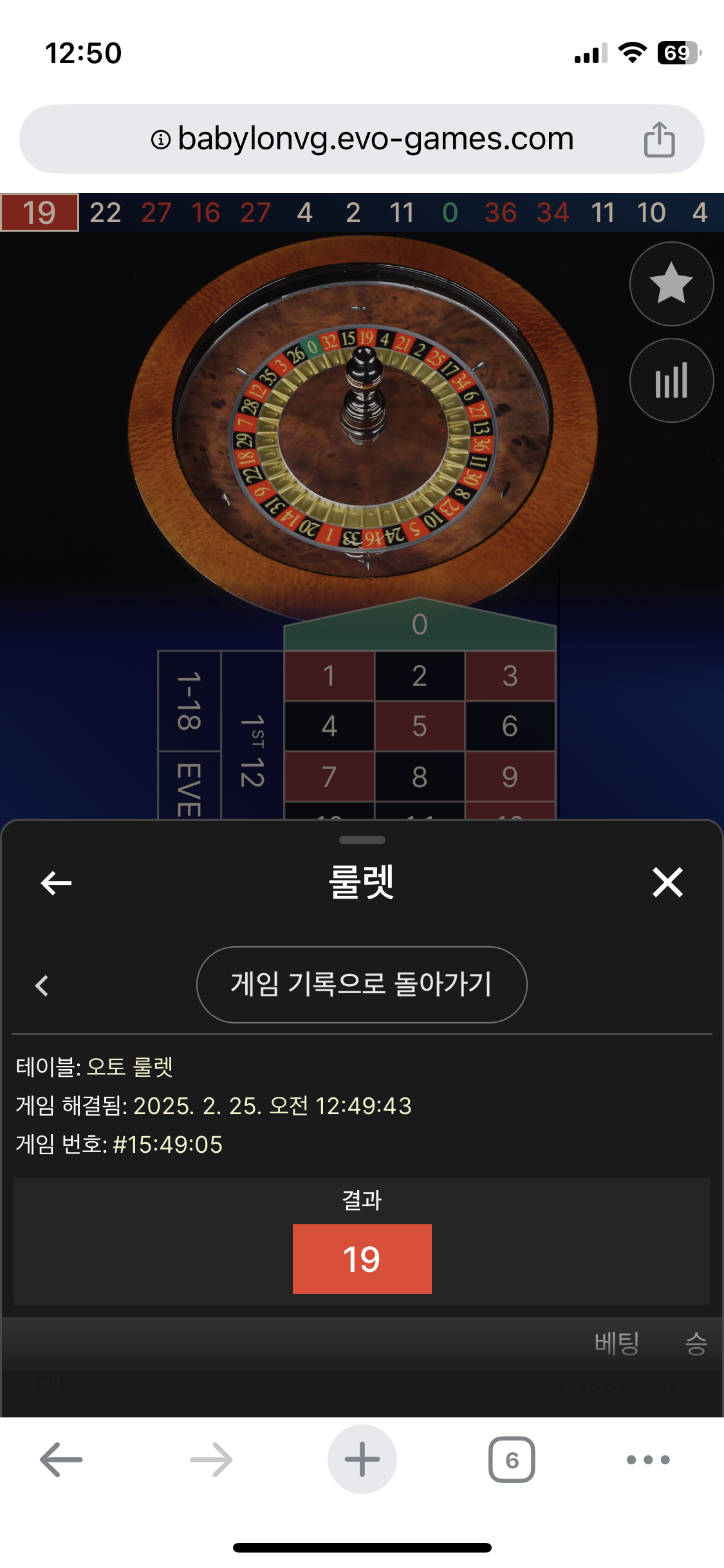The image size is (724, 1568).
Task: View the 6 open tabs
Action: 512,1459
